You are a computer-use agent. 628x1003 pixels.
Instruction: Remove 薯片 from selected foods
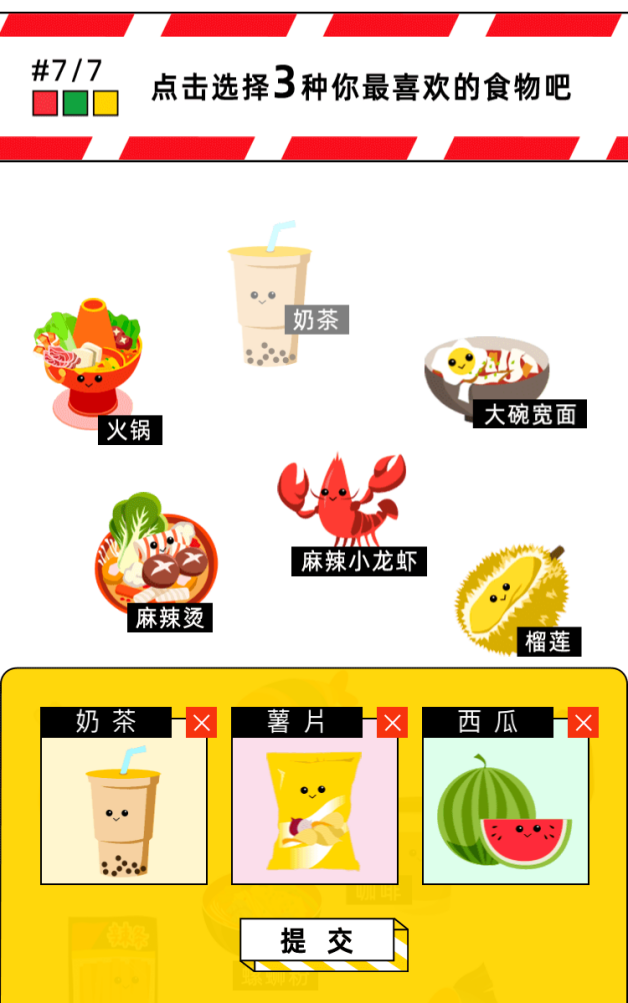(393, 723)
